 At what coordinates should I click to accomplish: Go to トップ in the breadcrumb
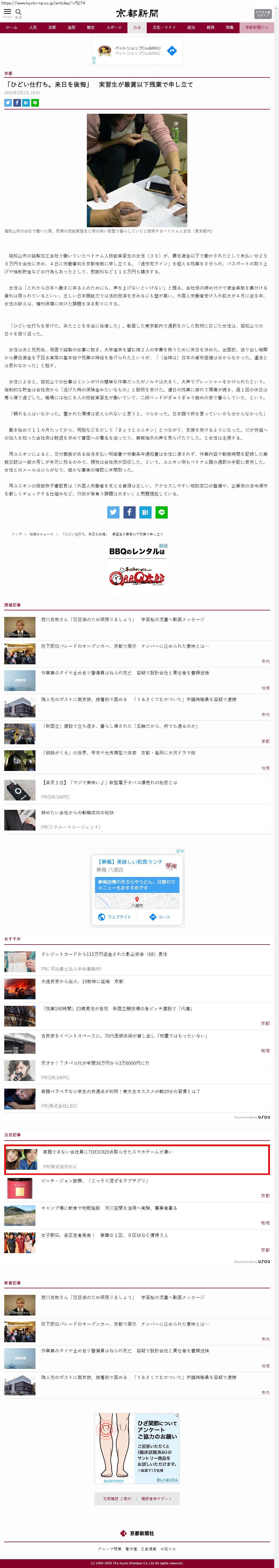(16, 534)
